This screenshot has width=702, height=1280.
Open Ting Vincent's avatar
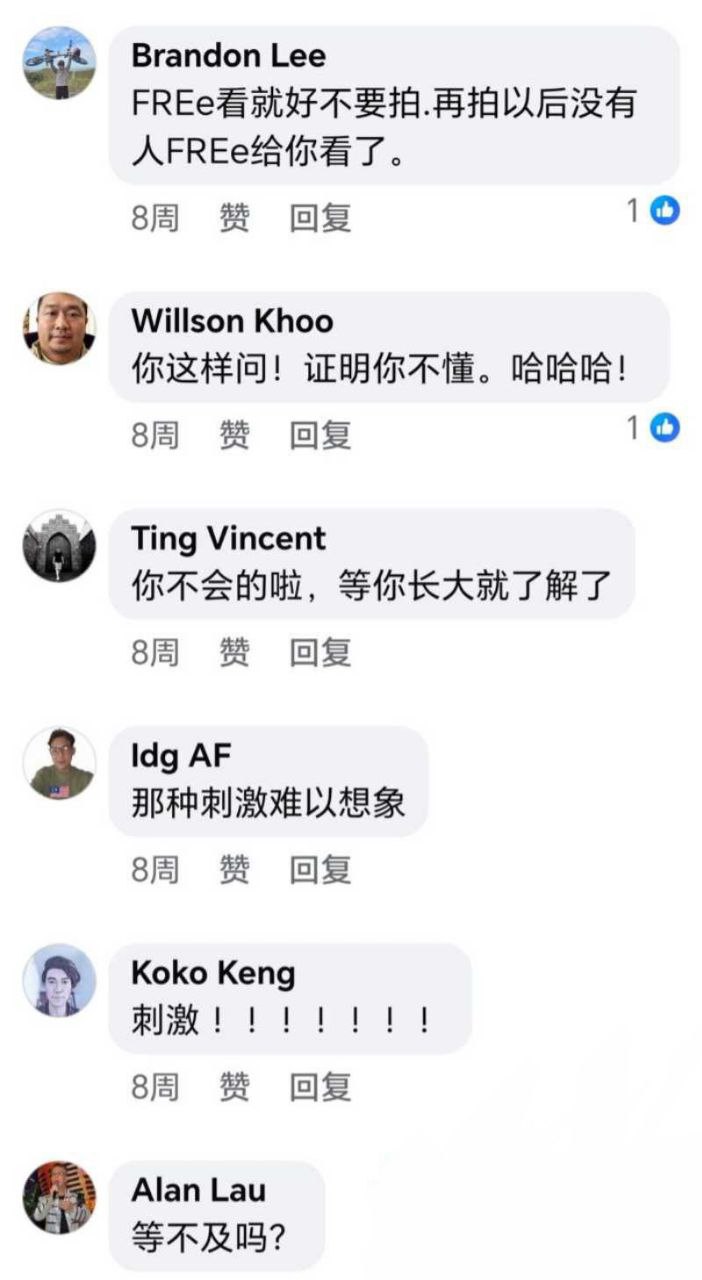tap(60, 546)
